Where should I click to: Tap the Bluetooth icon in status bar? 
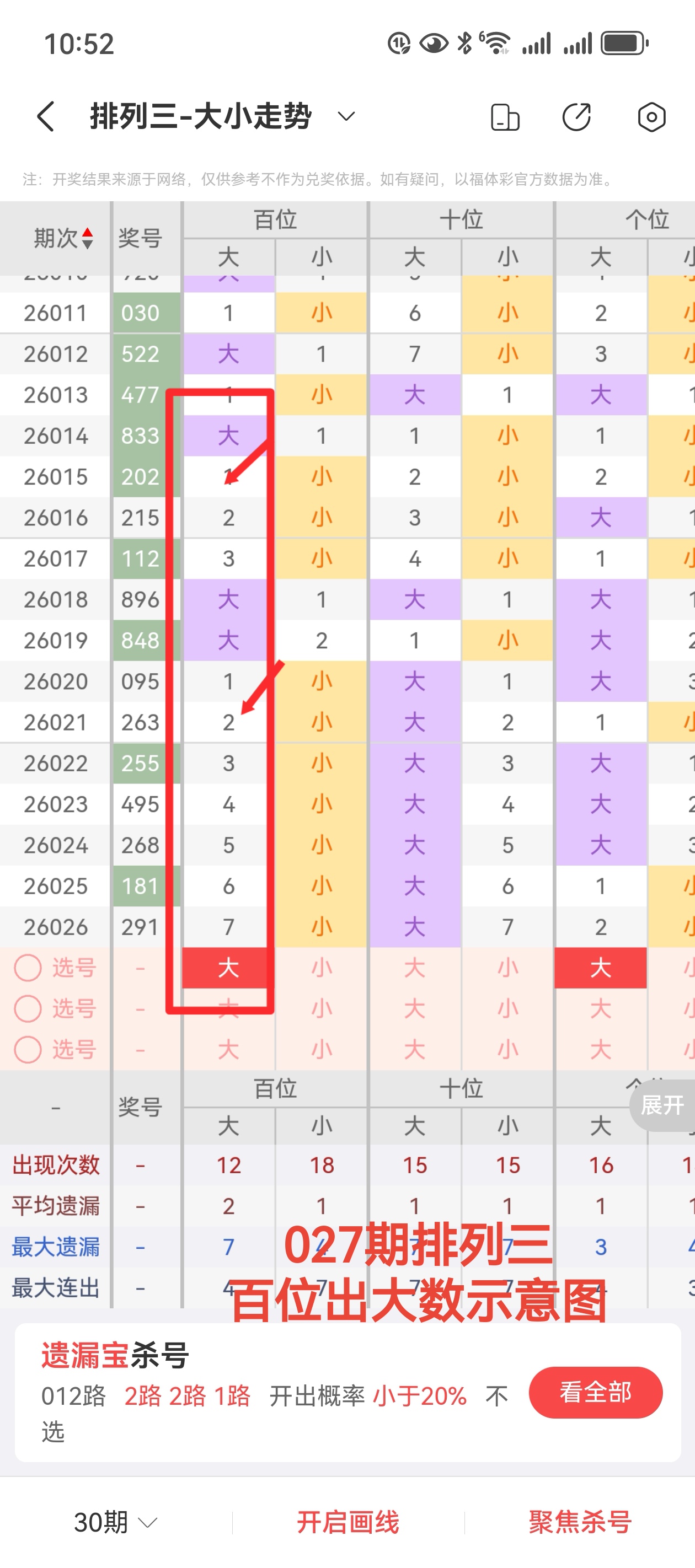point(463,42)
